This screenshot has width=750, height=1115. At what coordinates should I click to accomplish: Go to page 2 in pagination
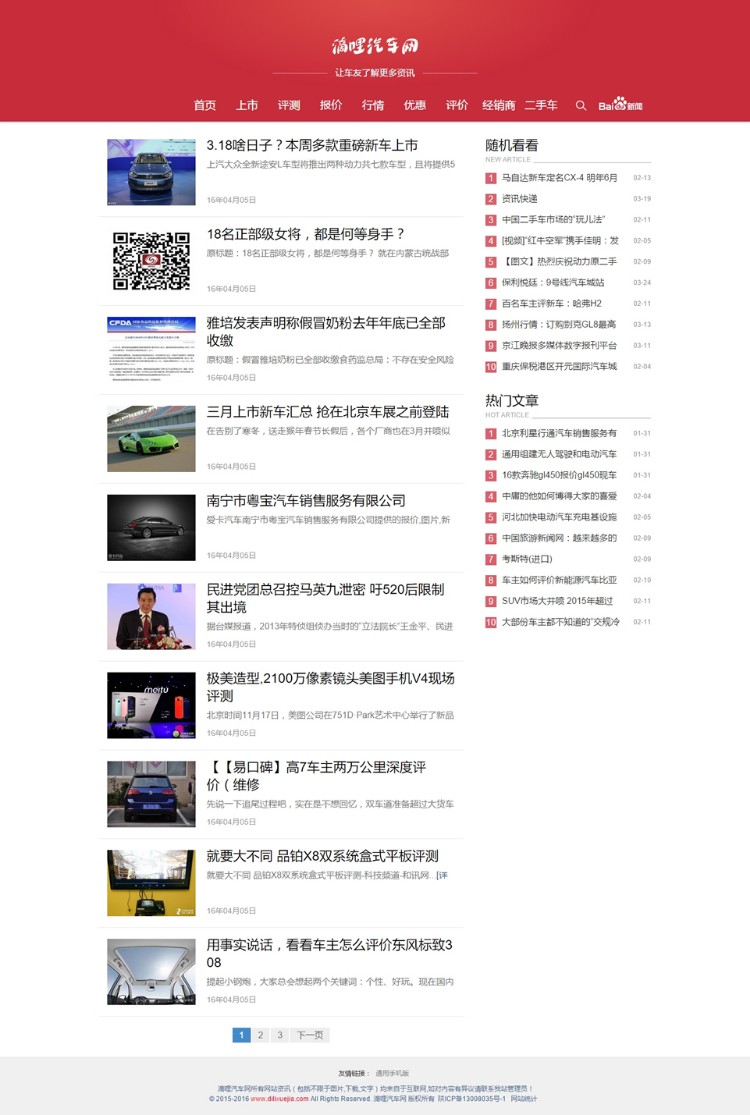tap(260, 1035)
